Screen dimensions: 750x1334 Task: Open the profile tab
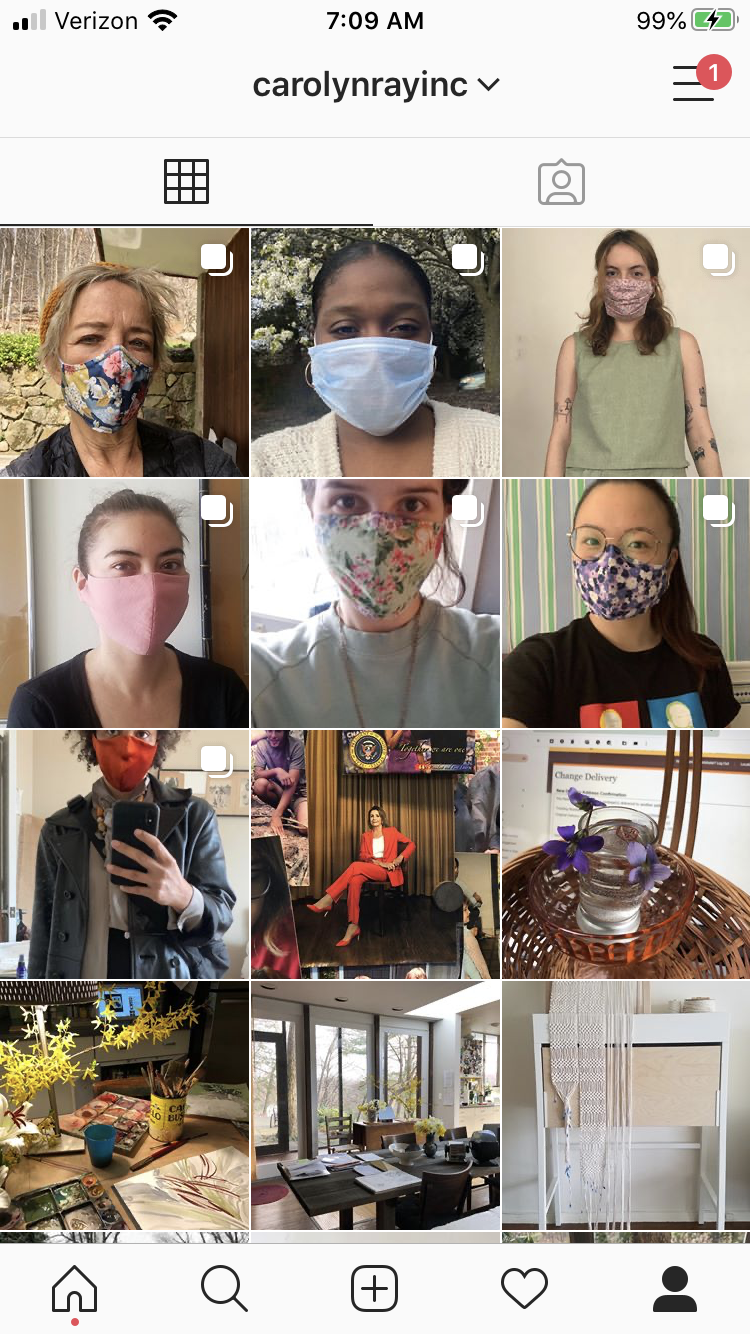[x=675, y=1288]
